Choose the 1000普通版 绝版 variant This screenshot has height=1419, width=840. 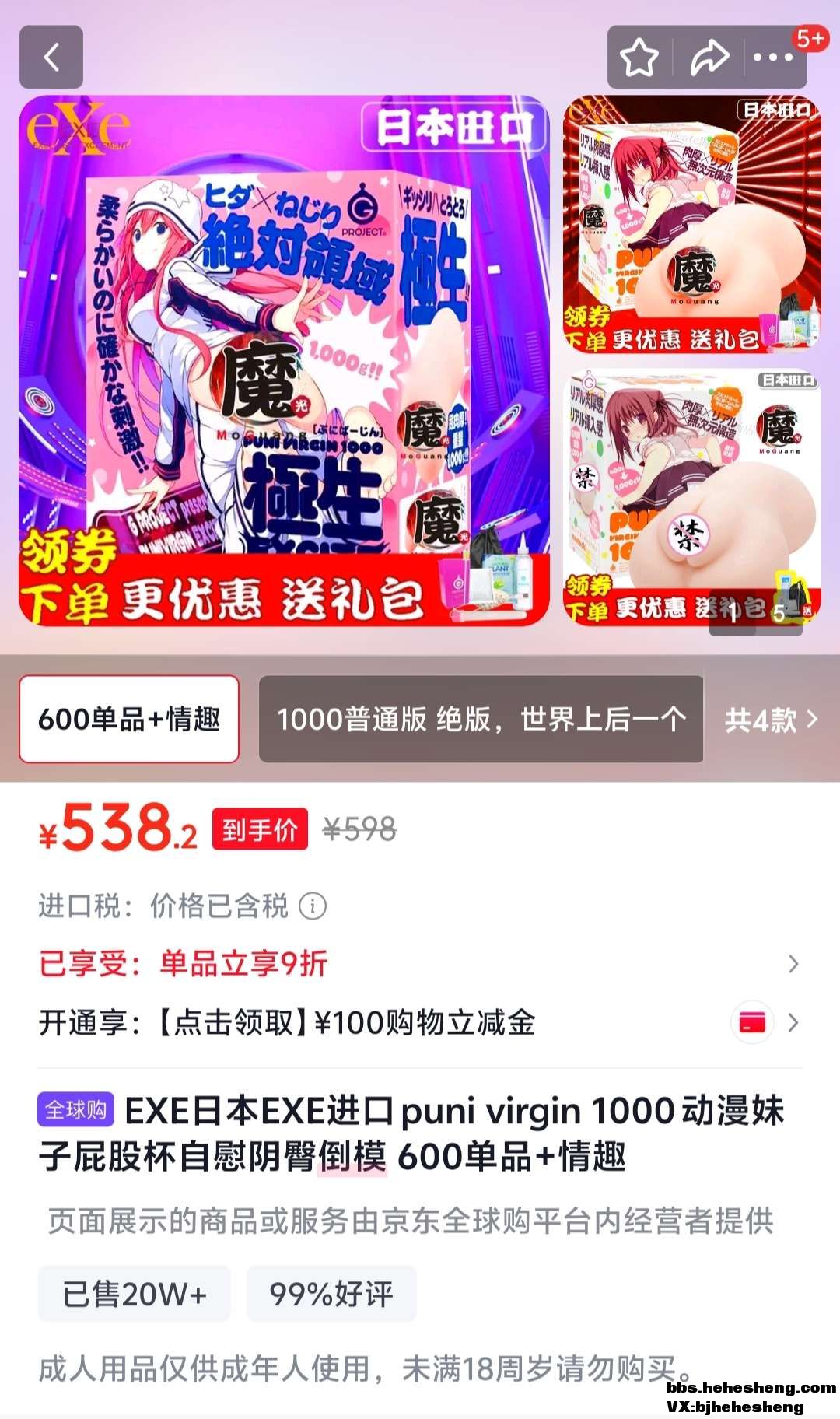pyautogui.click(x=481, y=719)
